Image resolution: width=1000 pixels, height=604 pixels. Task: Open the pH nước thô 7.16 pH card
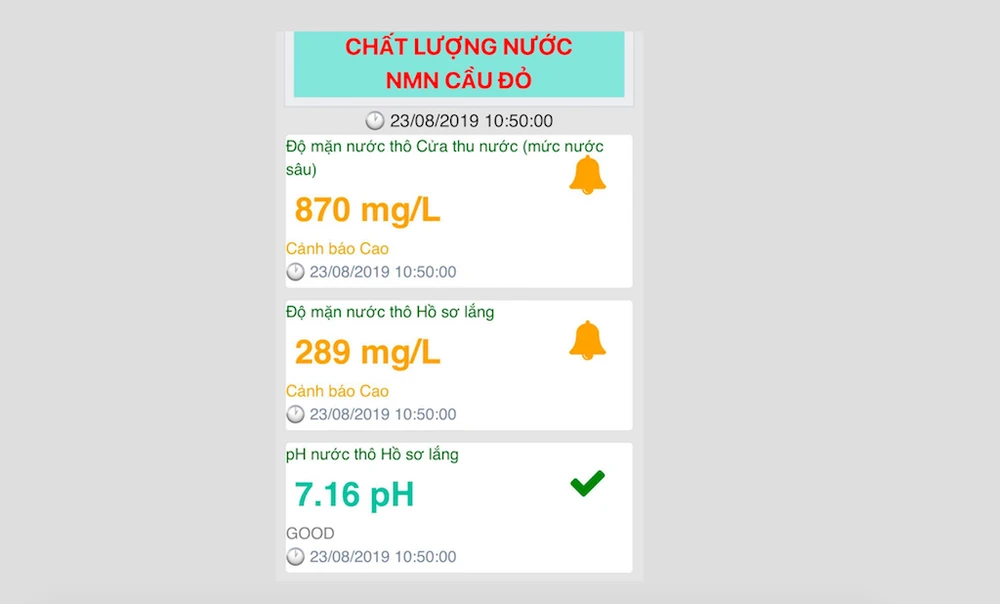coord(458,507)
